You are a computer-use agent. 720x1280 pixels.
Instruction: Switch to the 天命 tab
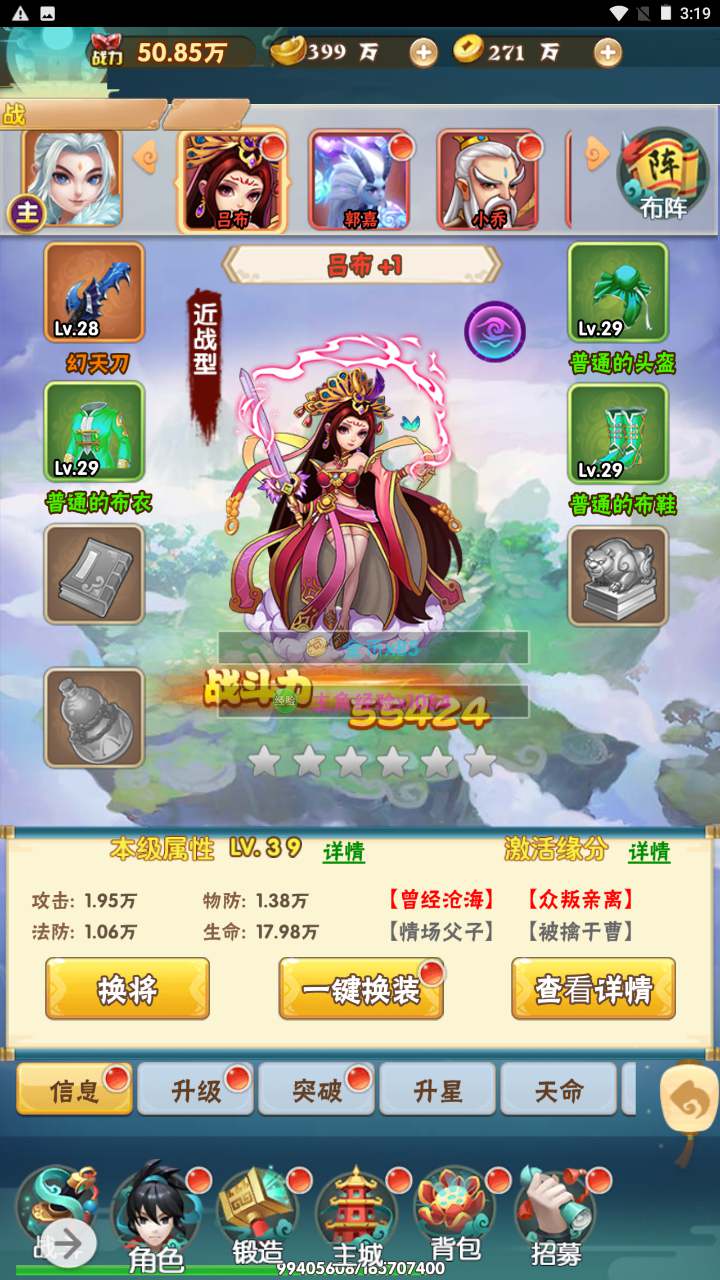pos(558,1090)
